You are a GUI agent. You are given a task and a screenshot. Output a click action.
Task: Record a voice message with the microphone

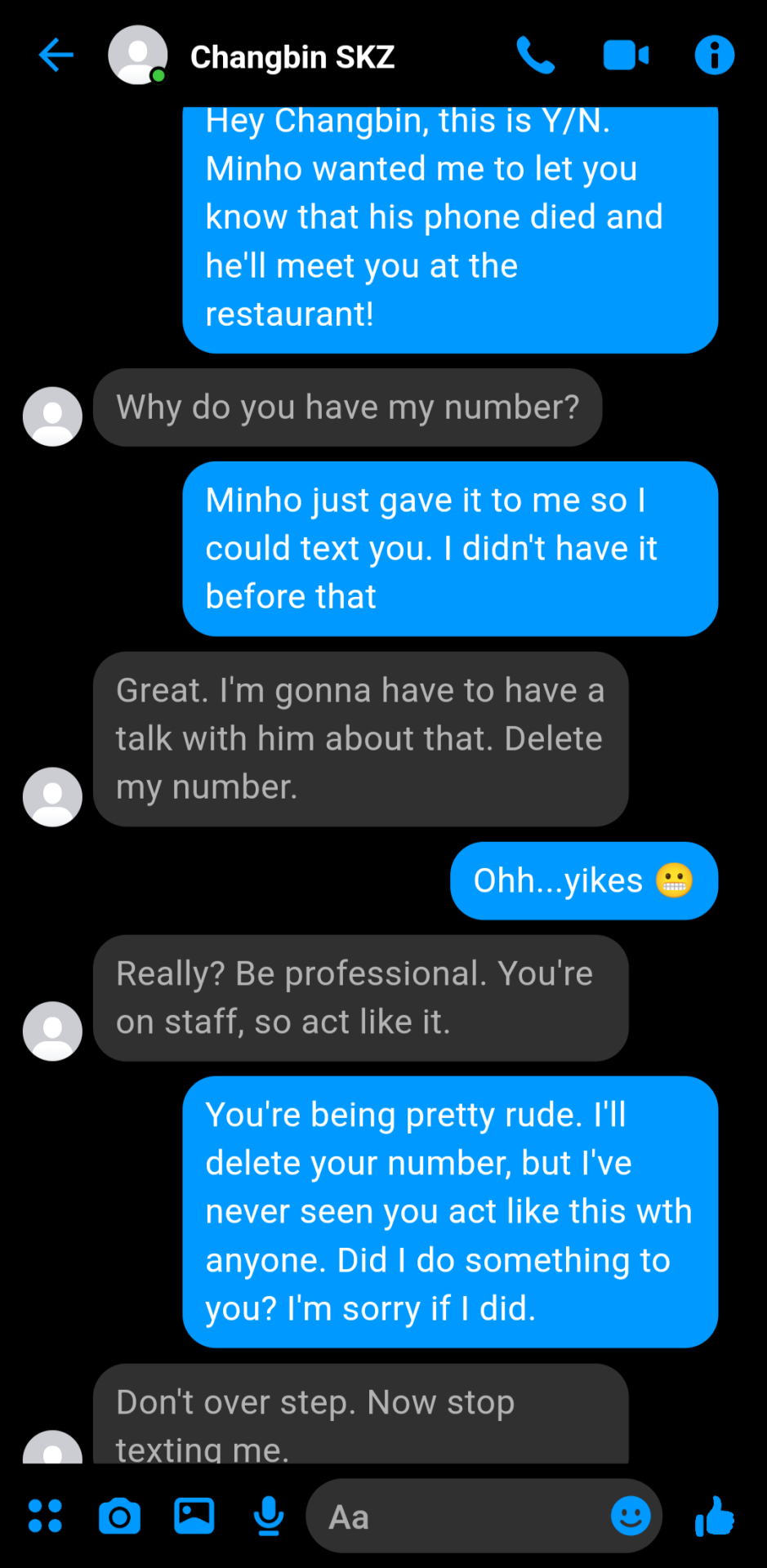coord(268,1517)
